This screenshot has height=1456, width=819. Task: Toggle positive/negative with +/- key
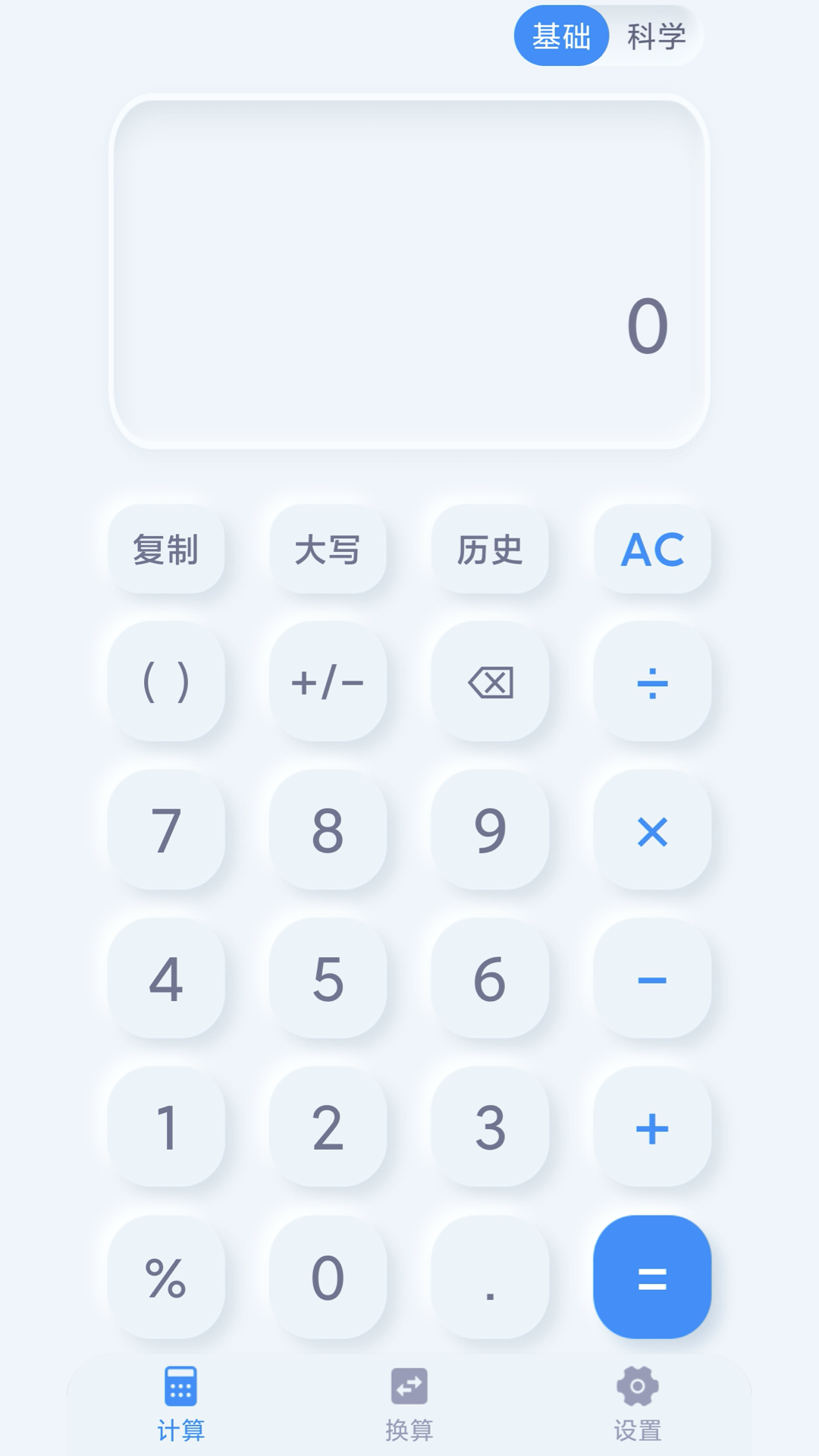click(x=329, y=682)
